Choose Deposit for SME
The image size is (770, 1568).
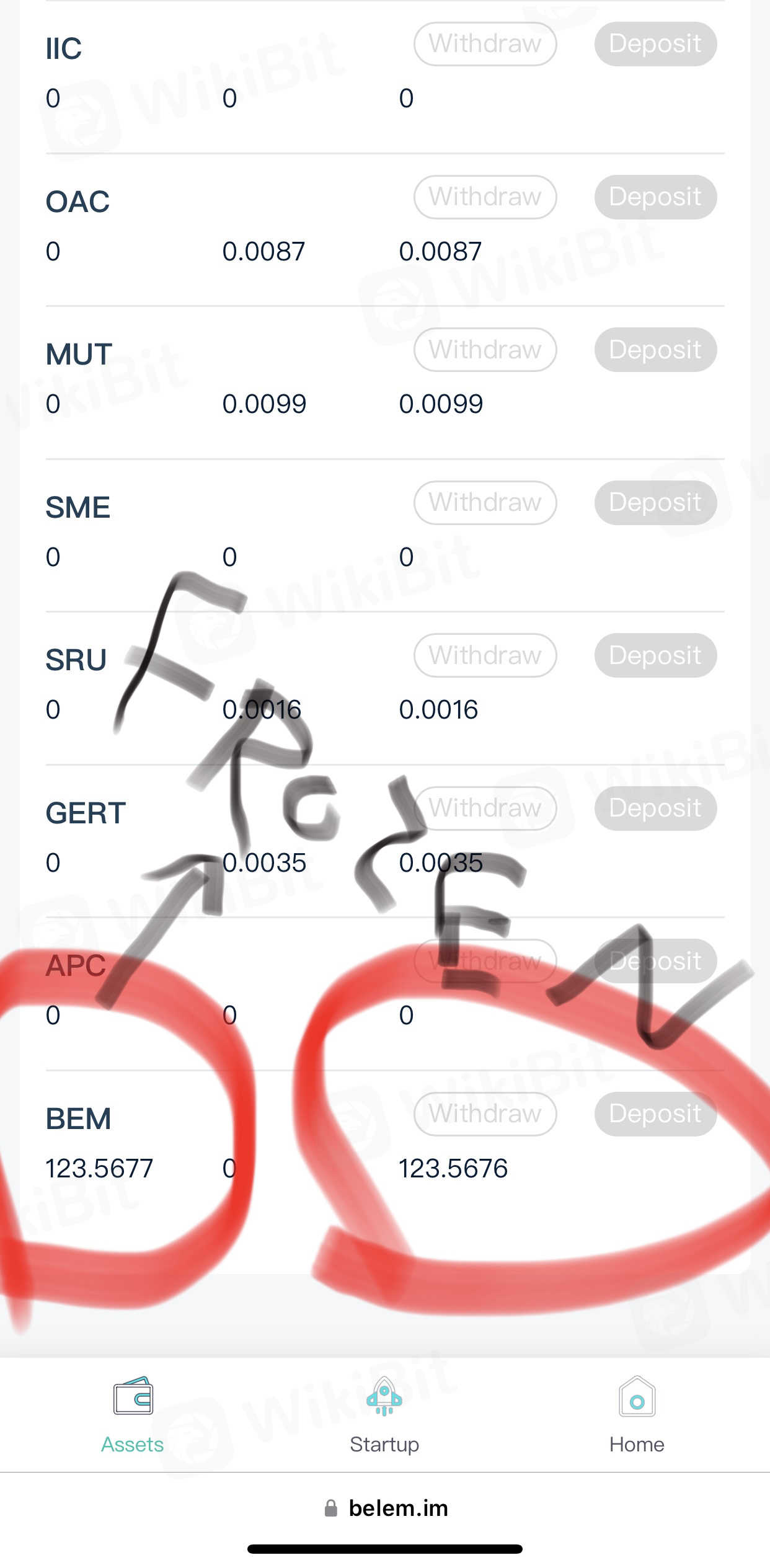[x=655, y=503]
